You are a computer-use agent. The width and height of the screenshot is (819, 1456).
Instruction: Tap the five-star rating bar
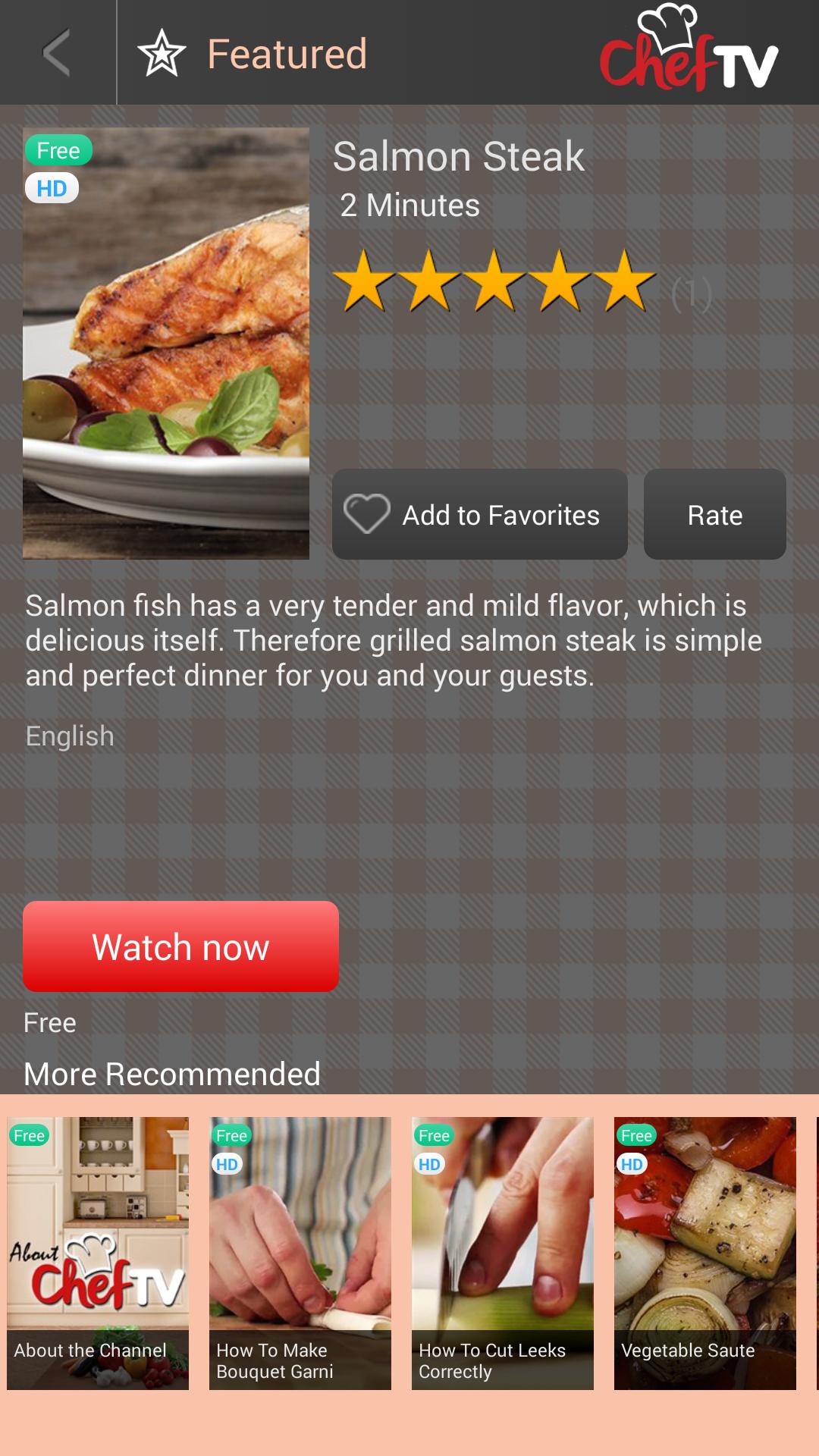click(x=492, y=282)
